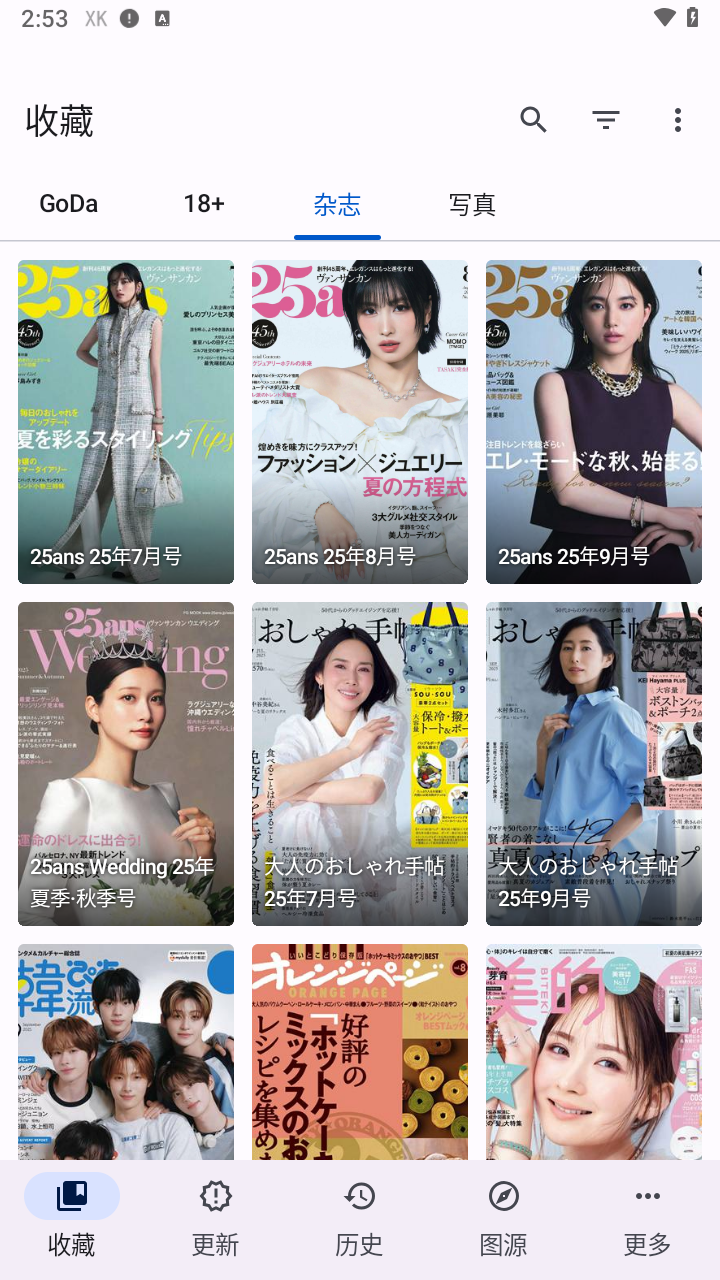The height and width of the screenshot is (1280, 720).
Task: Go to the 历史 tab
Action: [x=360, y=1218]
